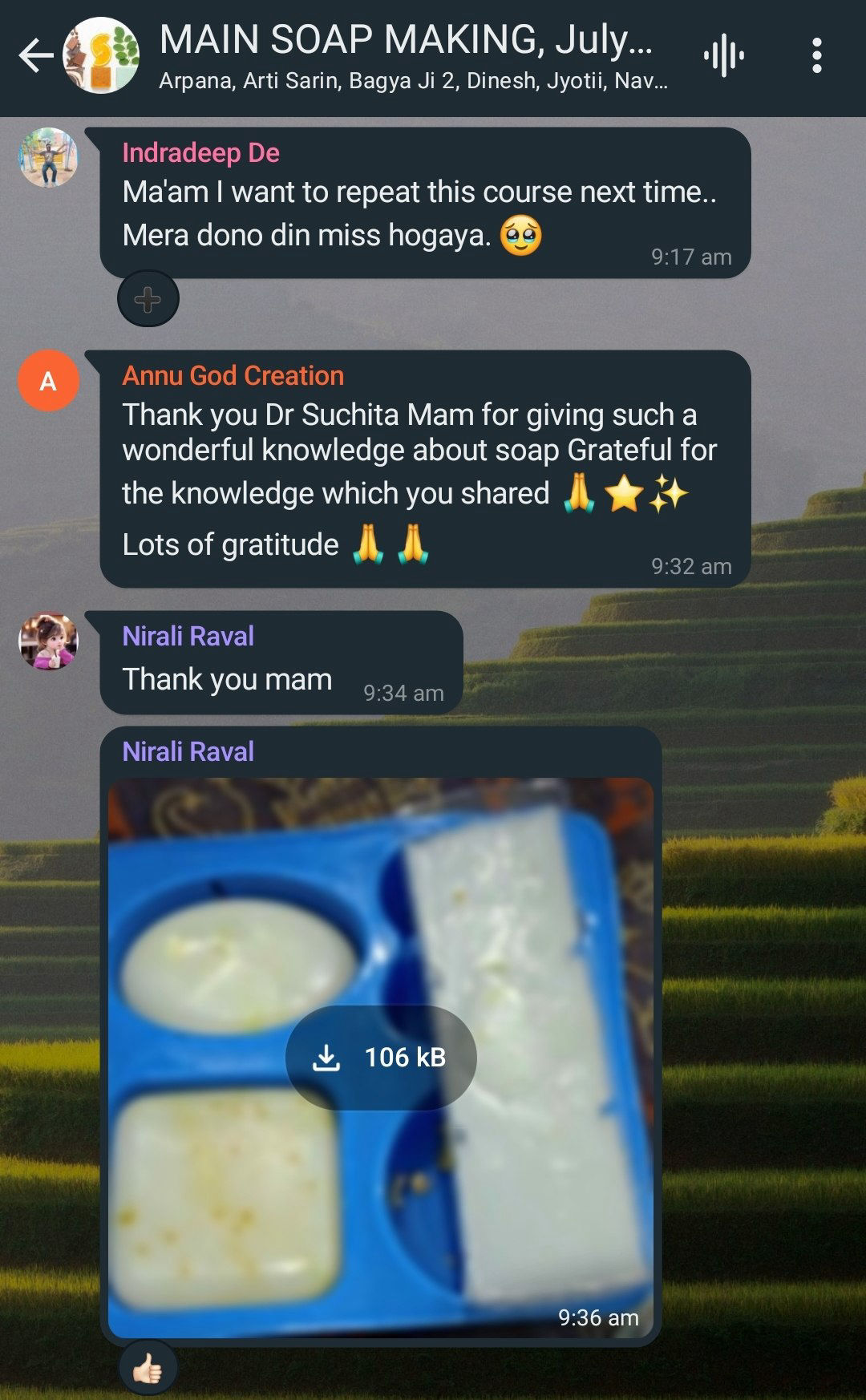Screen dimensions: 866x1400
Task: Open Annu God Creation's avatar
Action: click(x=48, y=381)
